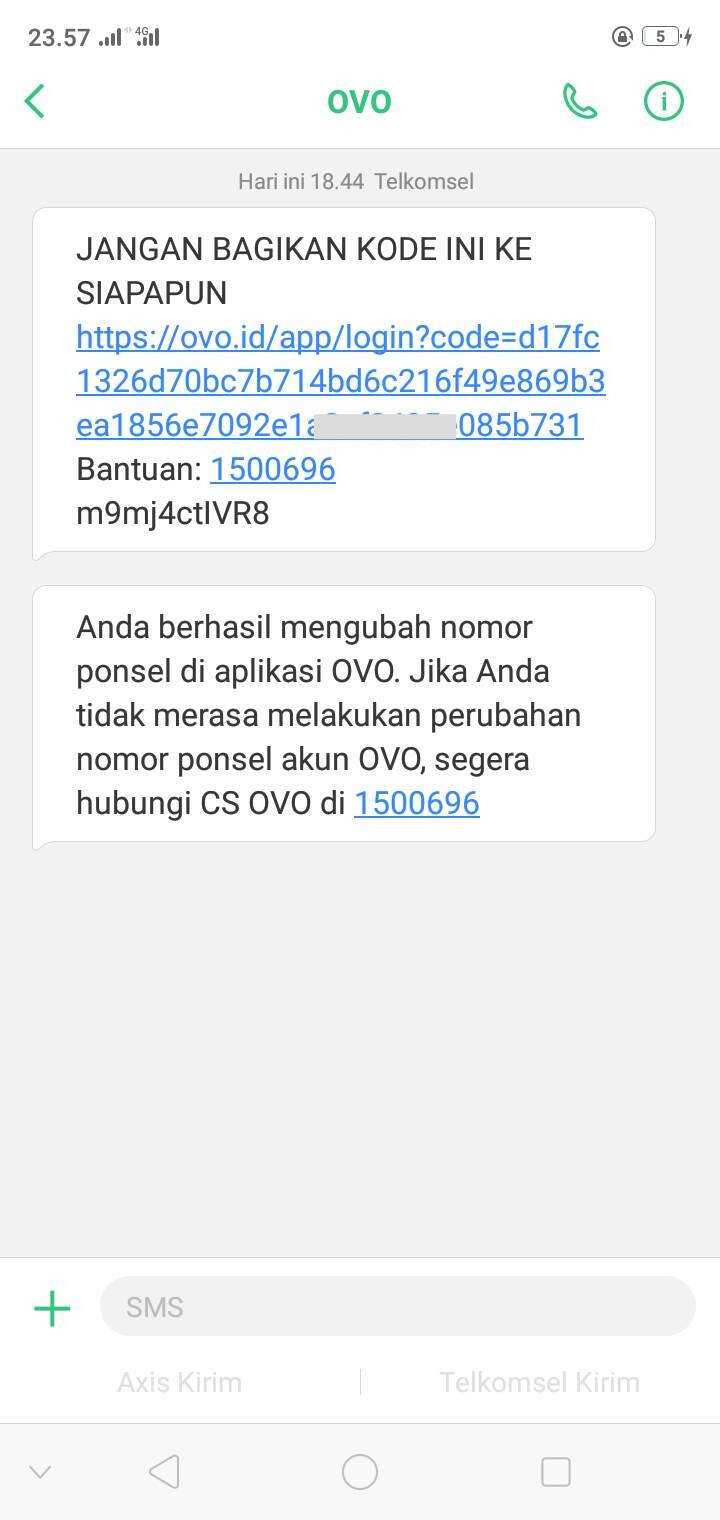Open OVO conversation info

(663, 101)
